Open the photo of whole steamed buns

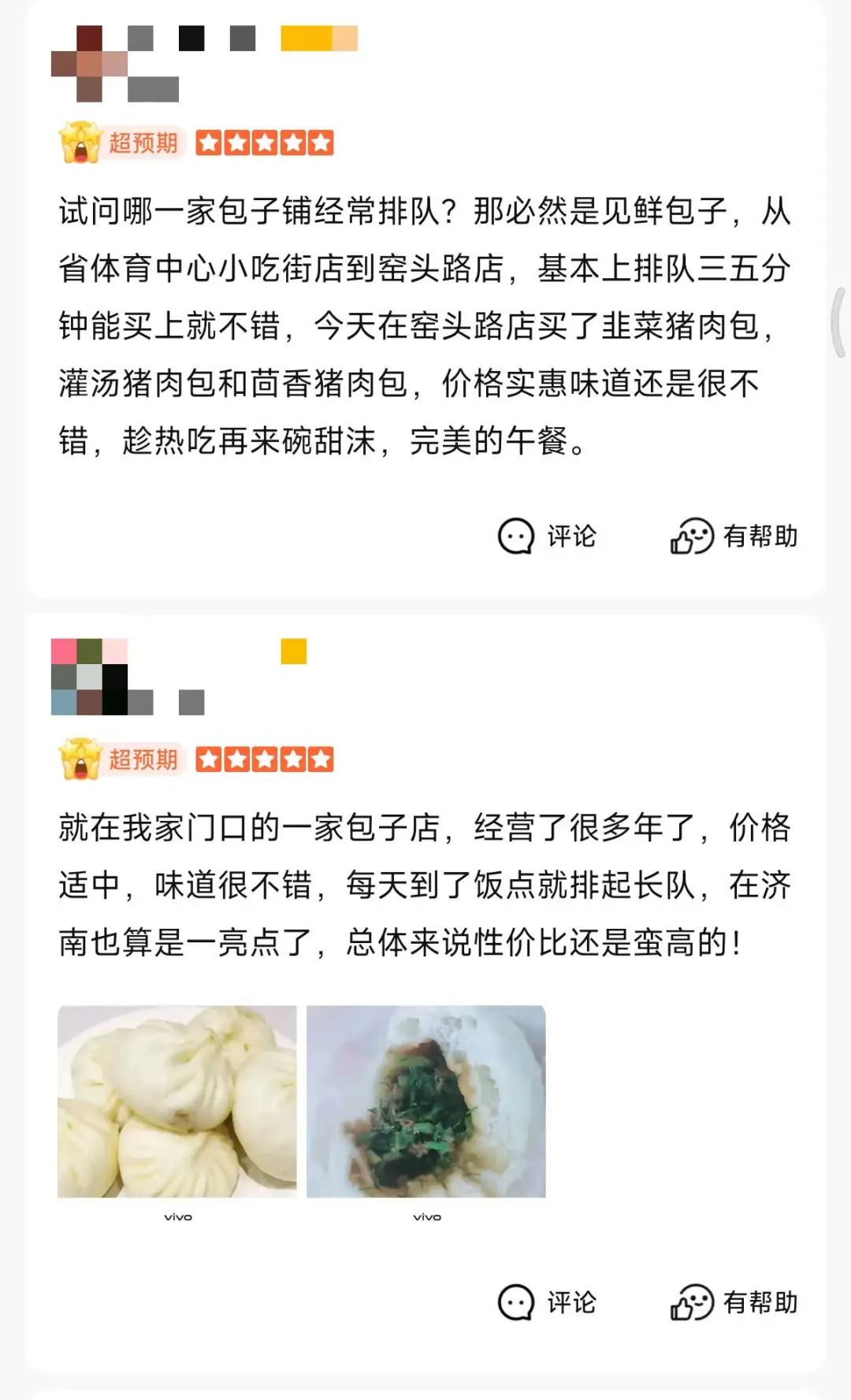pyautogui.click(x=177, y=1101)
